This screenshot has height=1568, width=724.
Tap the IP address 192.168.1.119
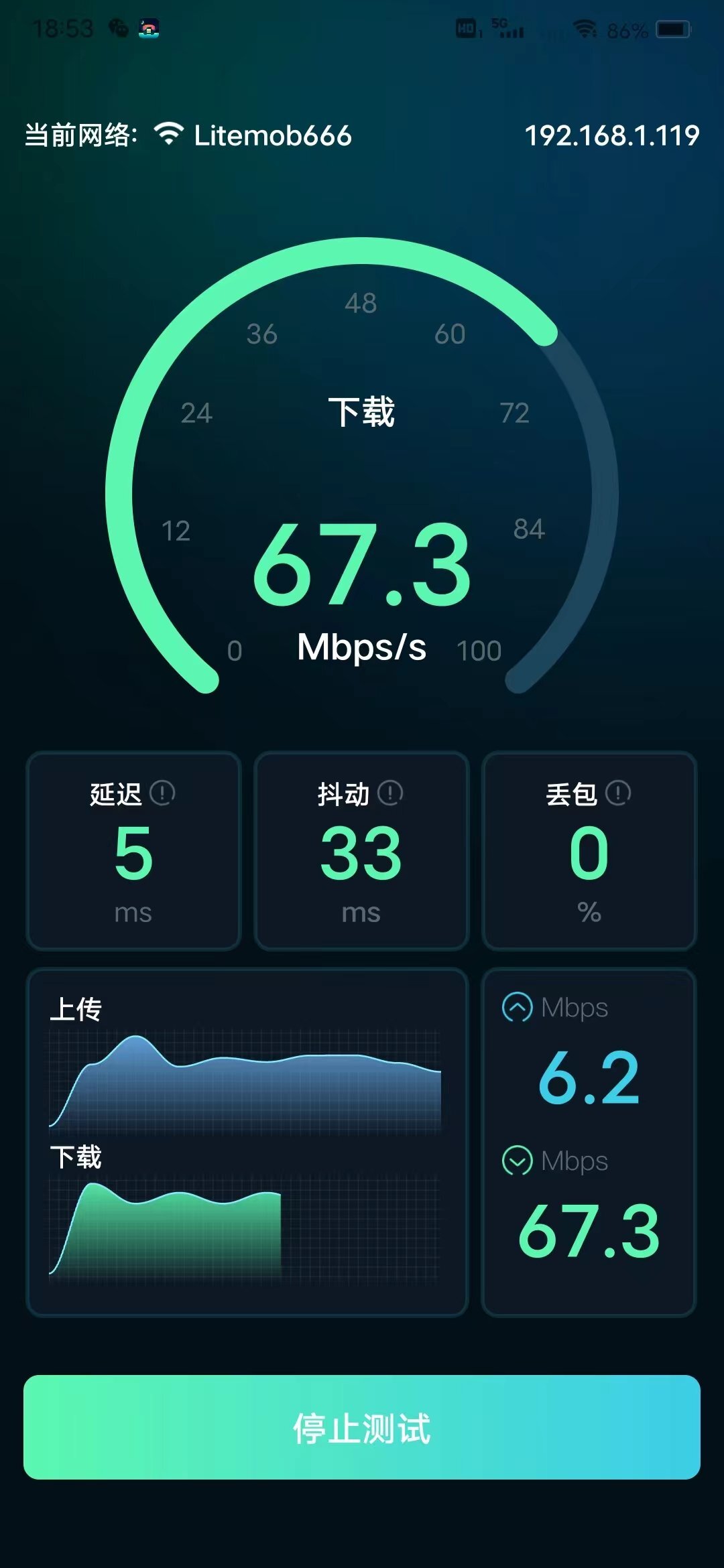612,135
